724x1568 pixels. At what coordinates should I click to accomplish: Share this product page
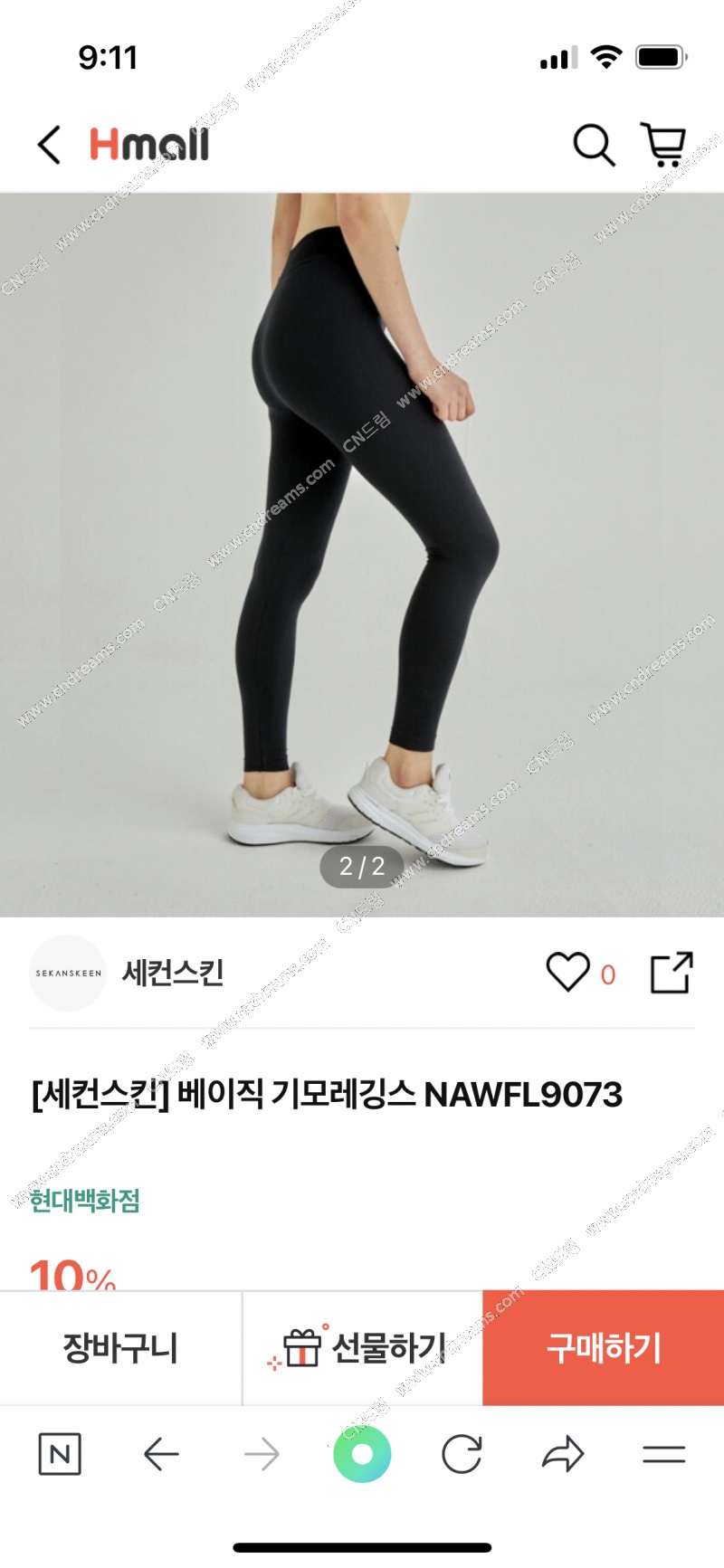[x=672, y=973]
